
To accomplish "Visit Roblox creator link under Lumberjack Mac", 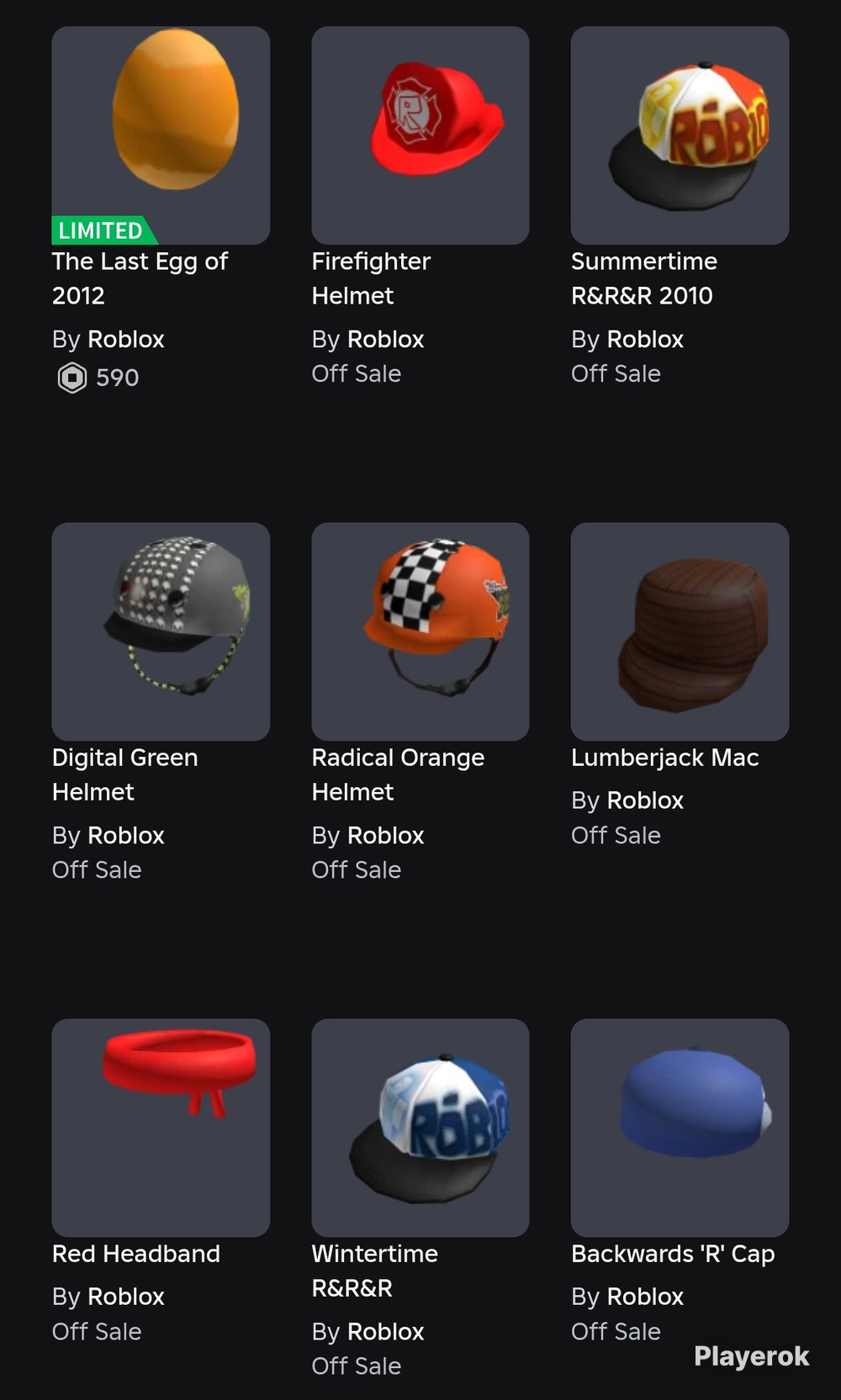I will tap(645, 800).
